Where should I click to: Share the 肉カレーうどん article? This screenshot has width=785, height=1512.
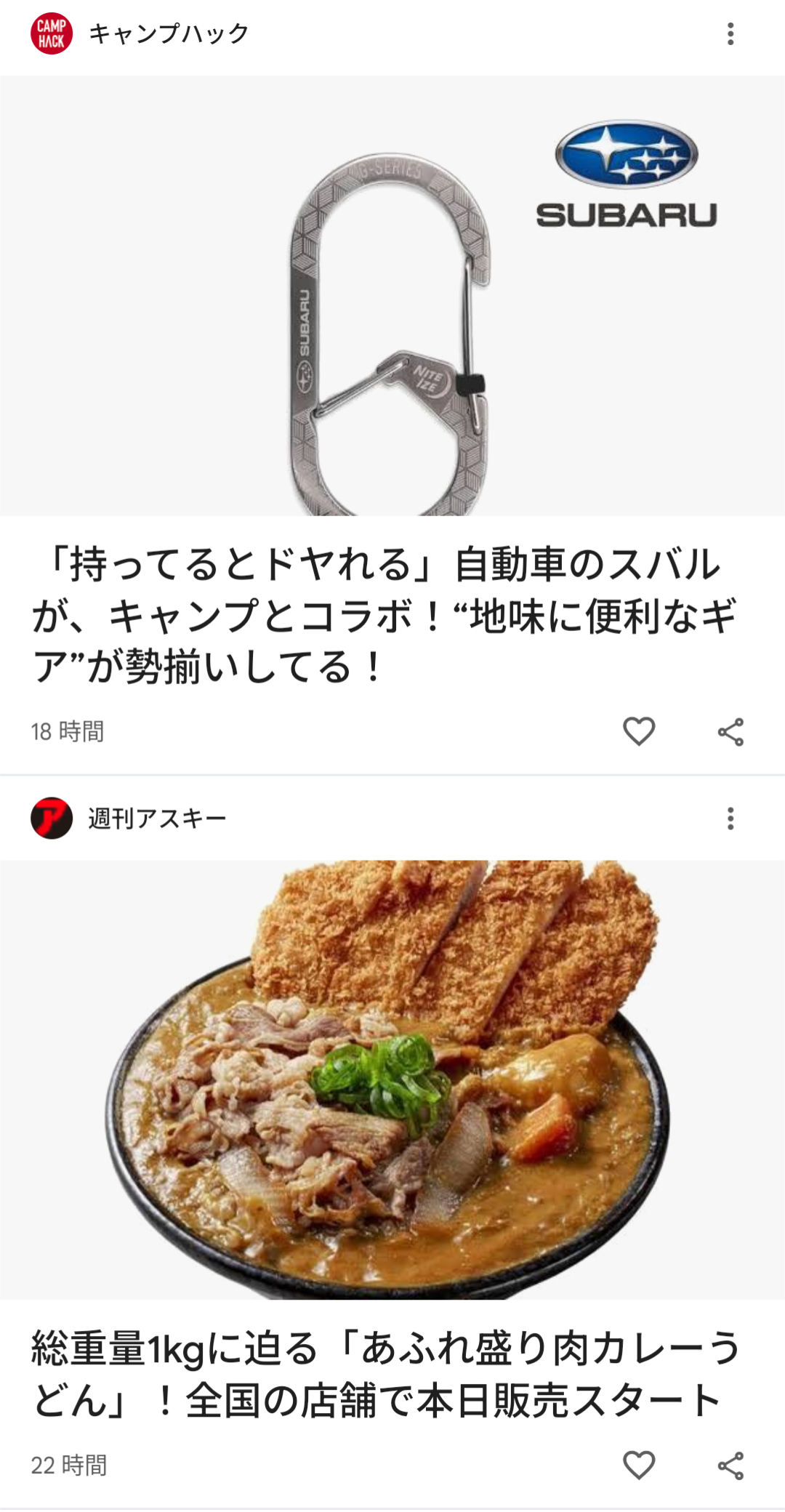point(730,1466)
